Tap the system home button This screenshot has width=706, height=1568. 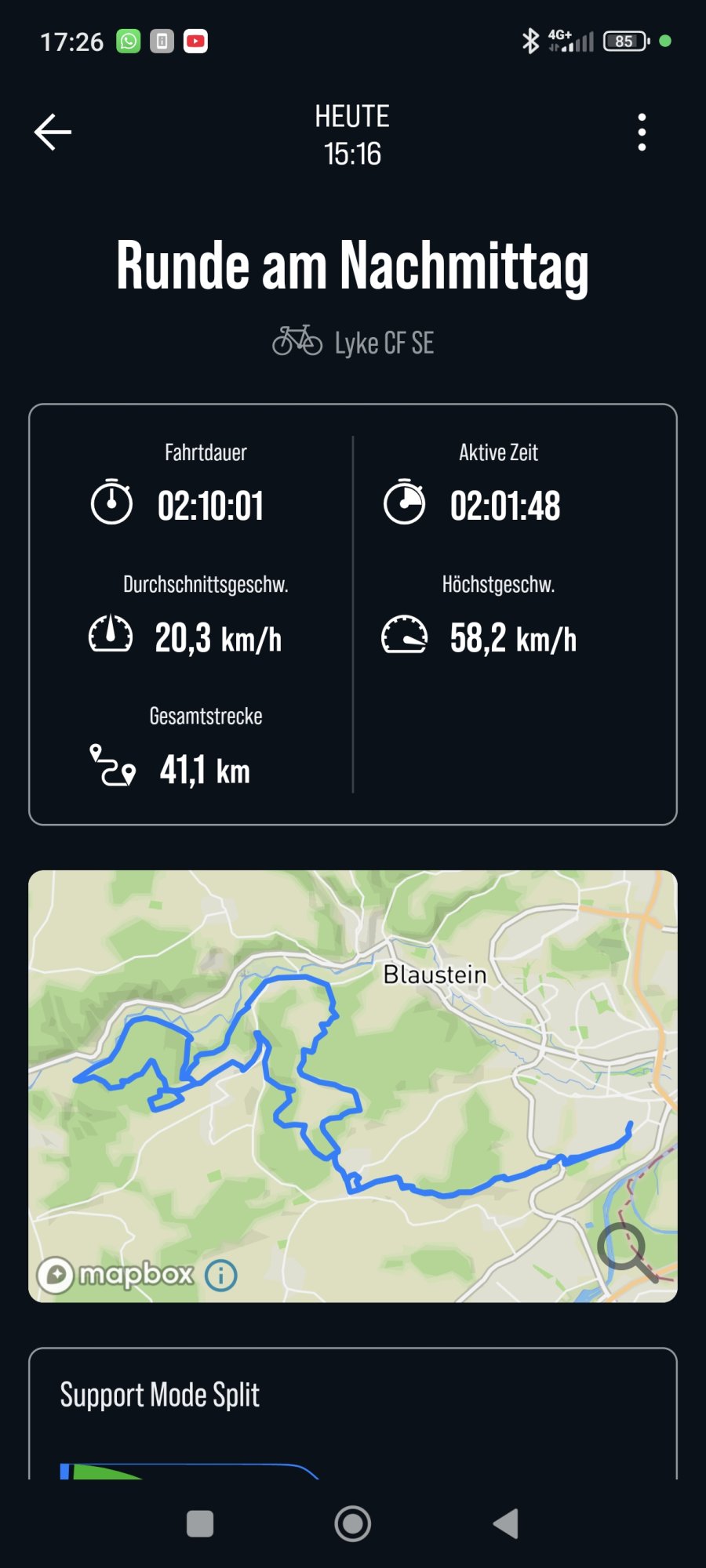[x=353, y=1523]
